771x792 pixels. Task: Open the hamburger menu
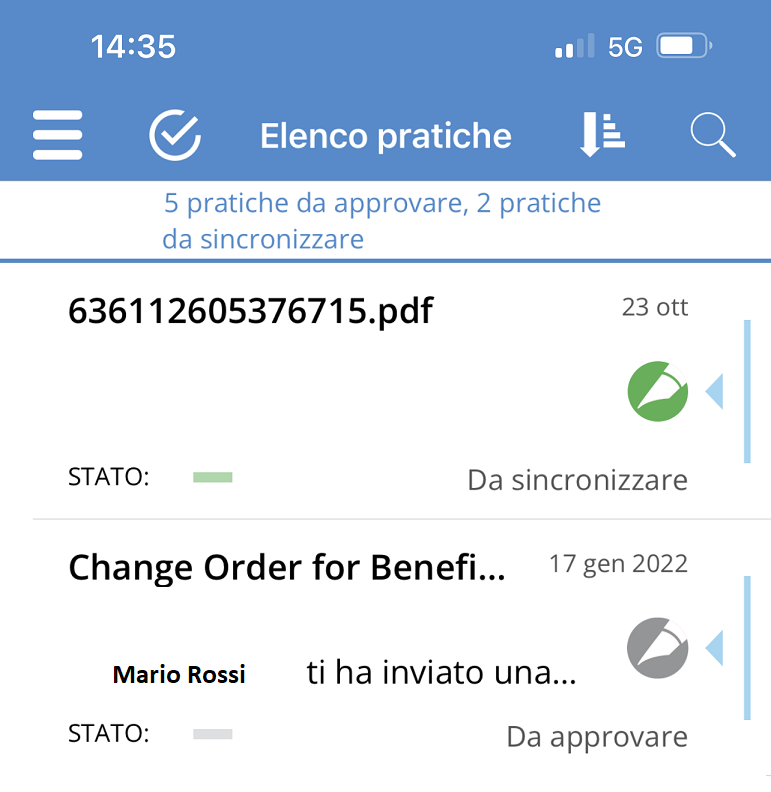[x=58, y=135]
